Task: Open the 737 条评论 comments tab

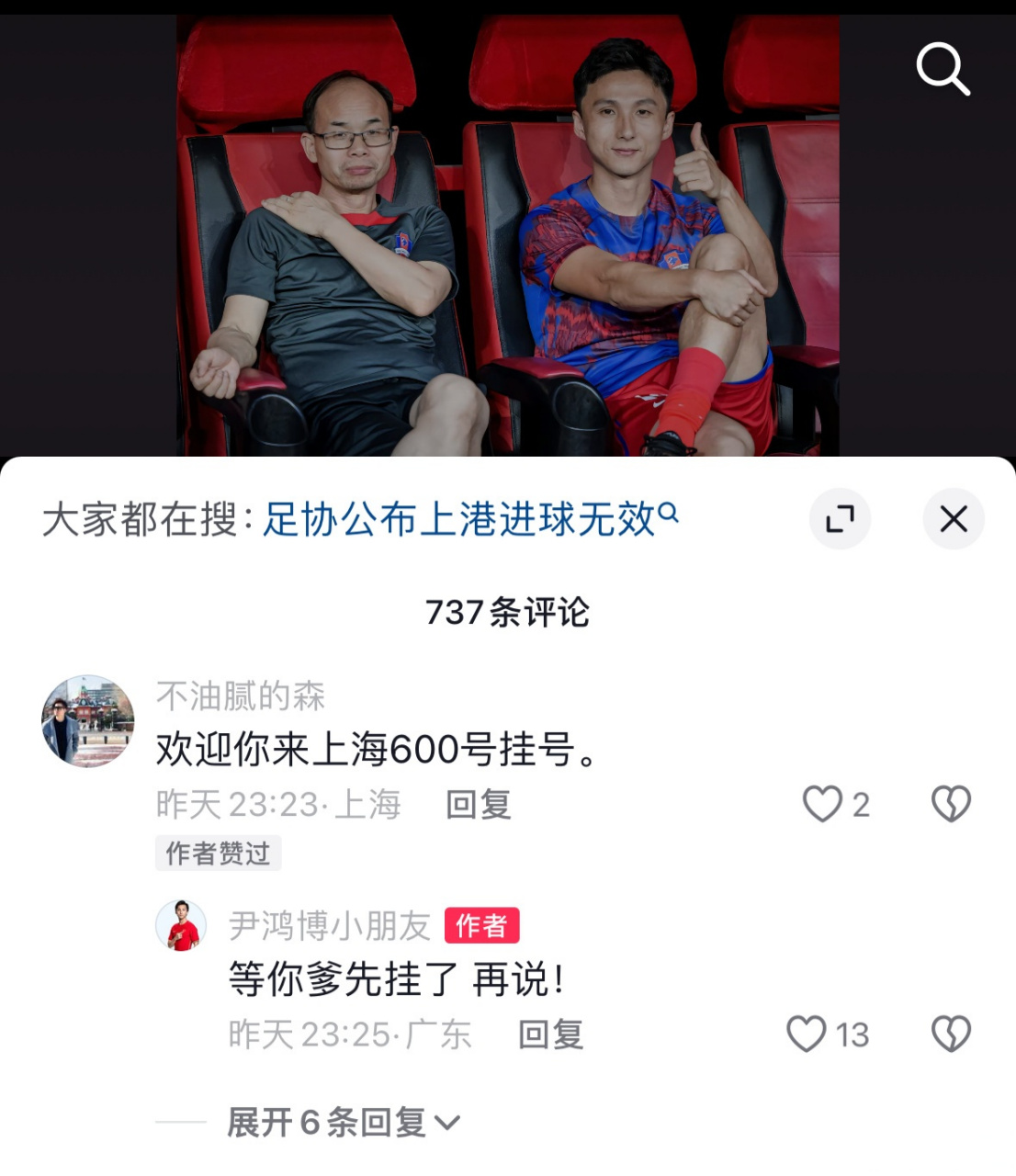Action: click(508, 614)
